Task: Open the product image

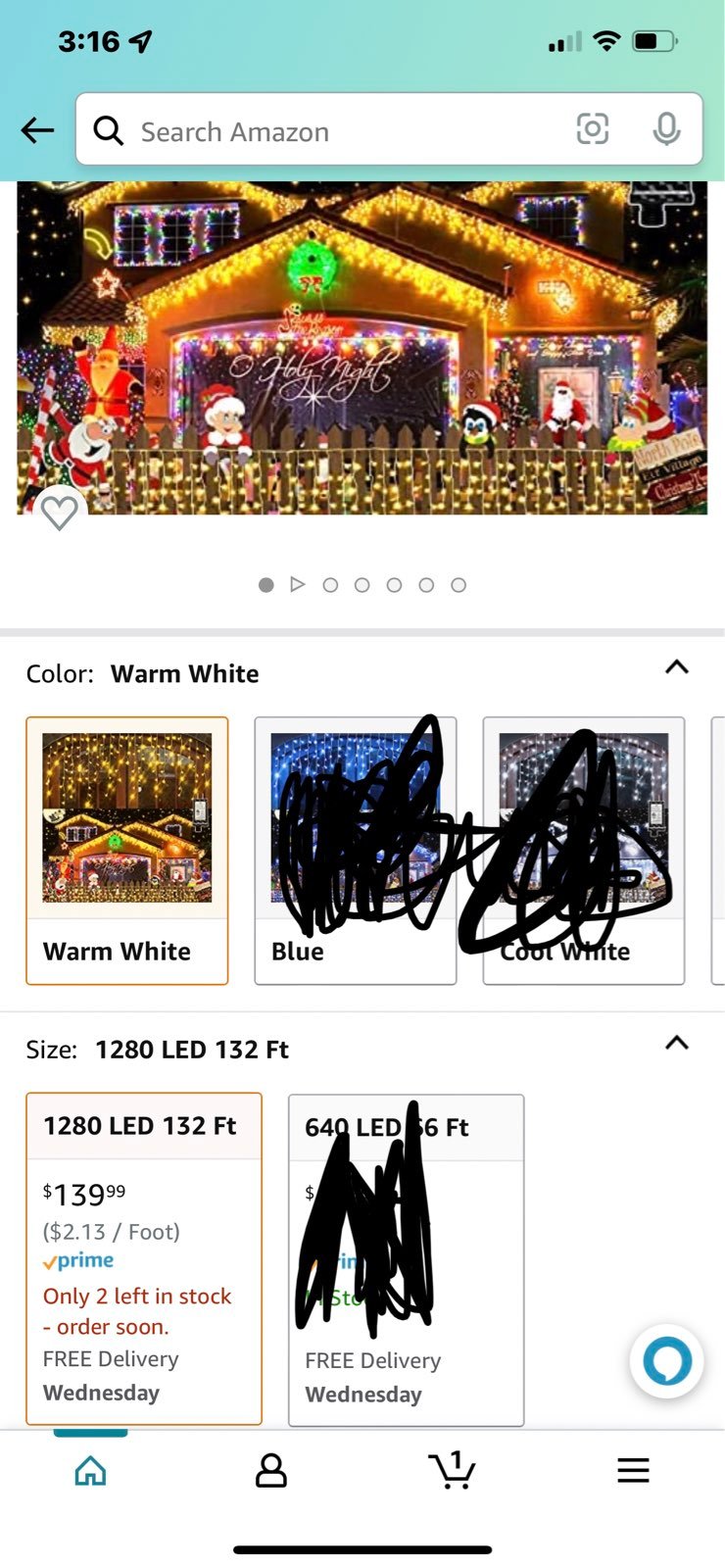Action: tap(362, 348)
